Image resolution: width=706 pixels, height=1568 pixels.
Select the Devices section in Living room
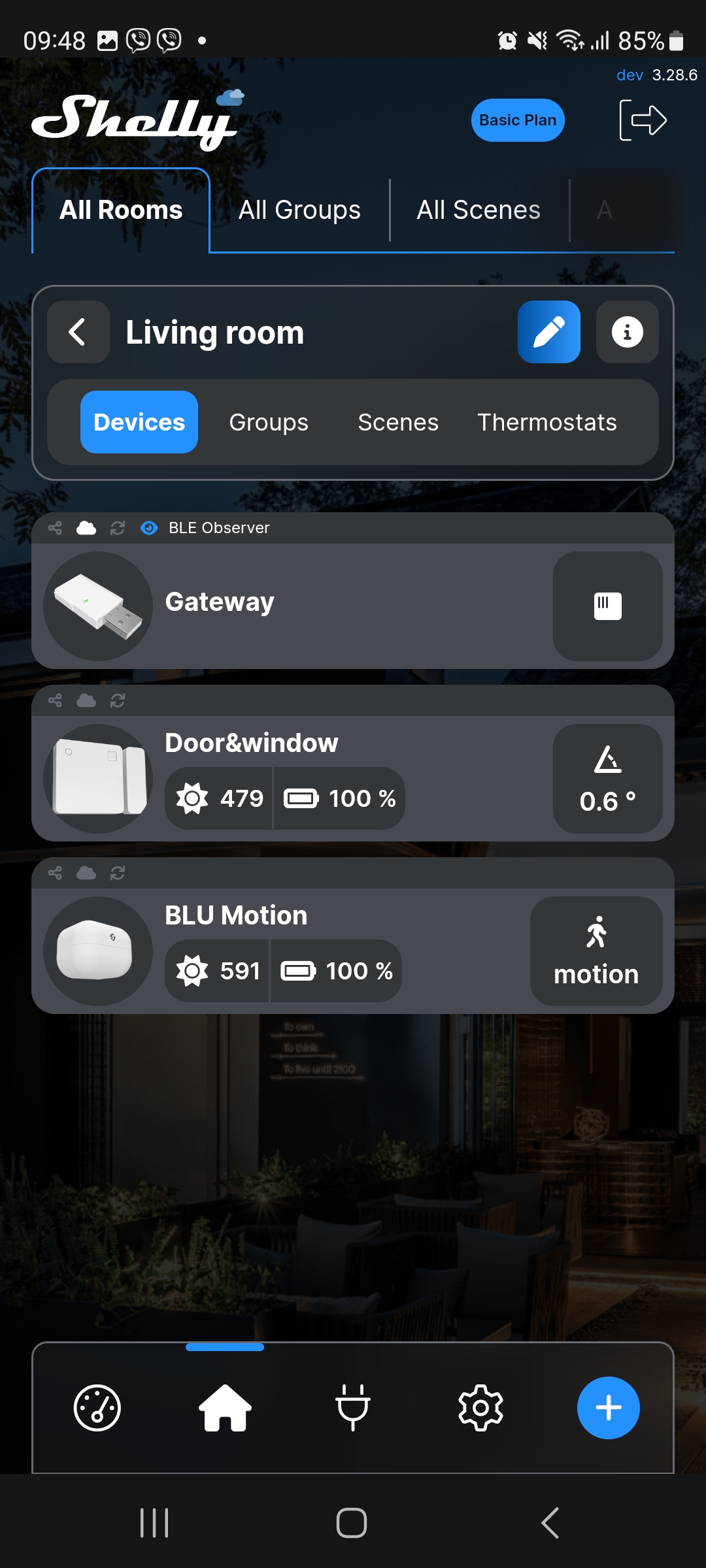pyautogui.click(x=139, y=422)
